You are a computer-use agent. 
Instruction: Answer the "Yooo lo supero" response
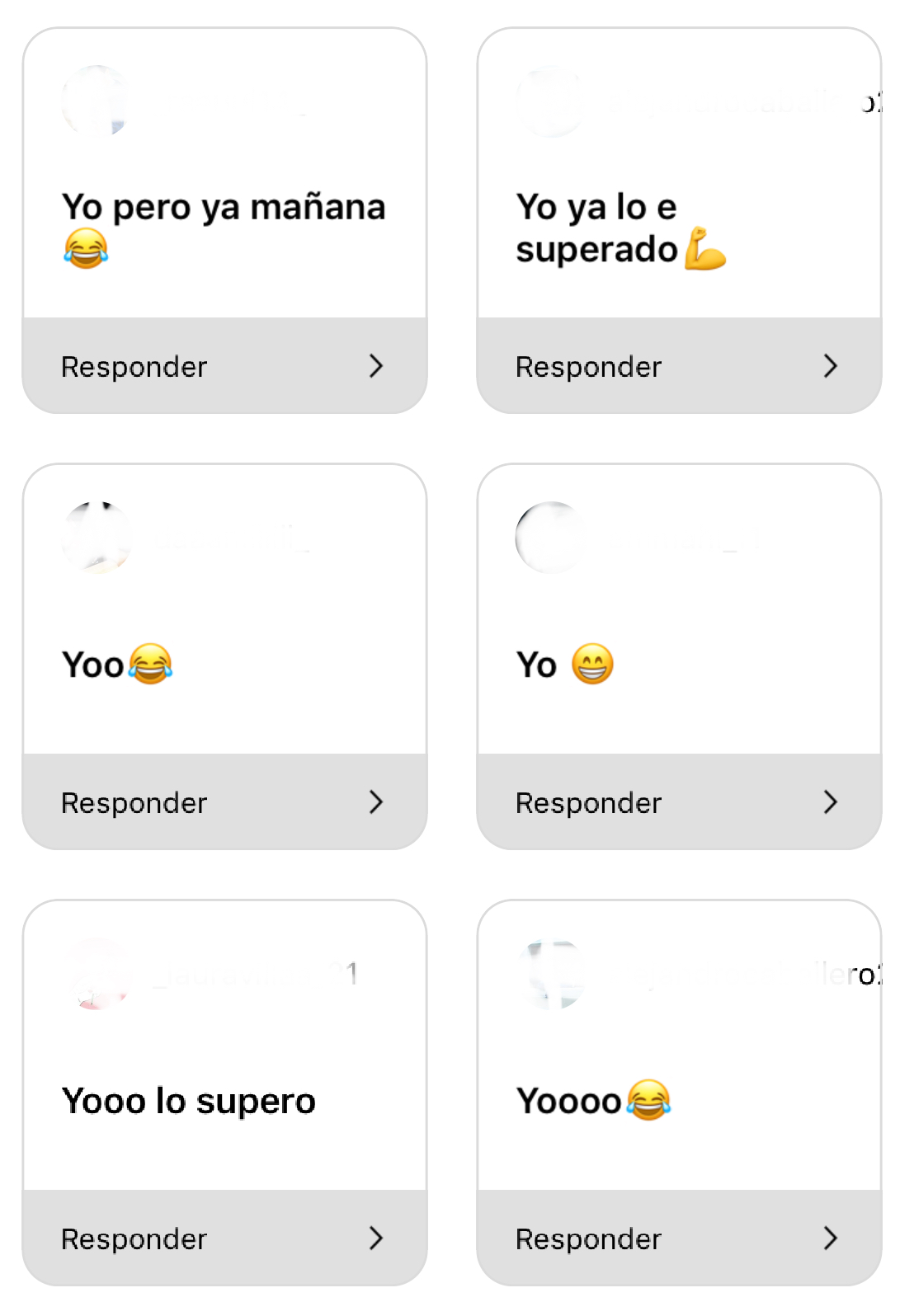coord(224,1238)
